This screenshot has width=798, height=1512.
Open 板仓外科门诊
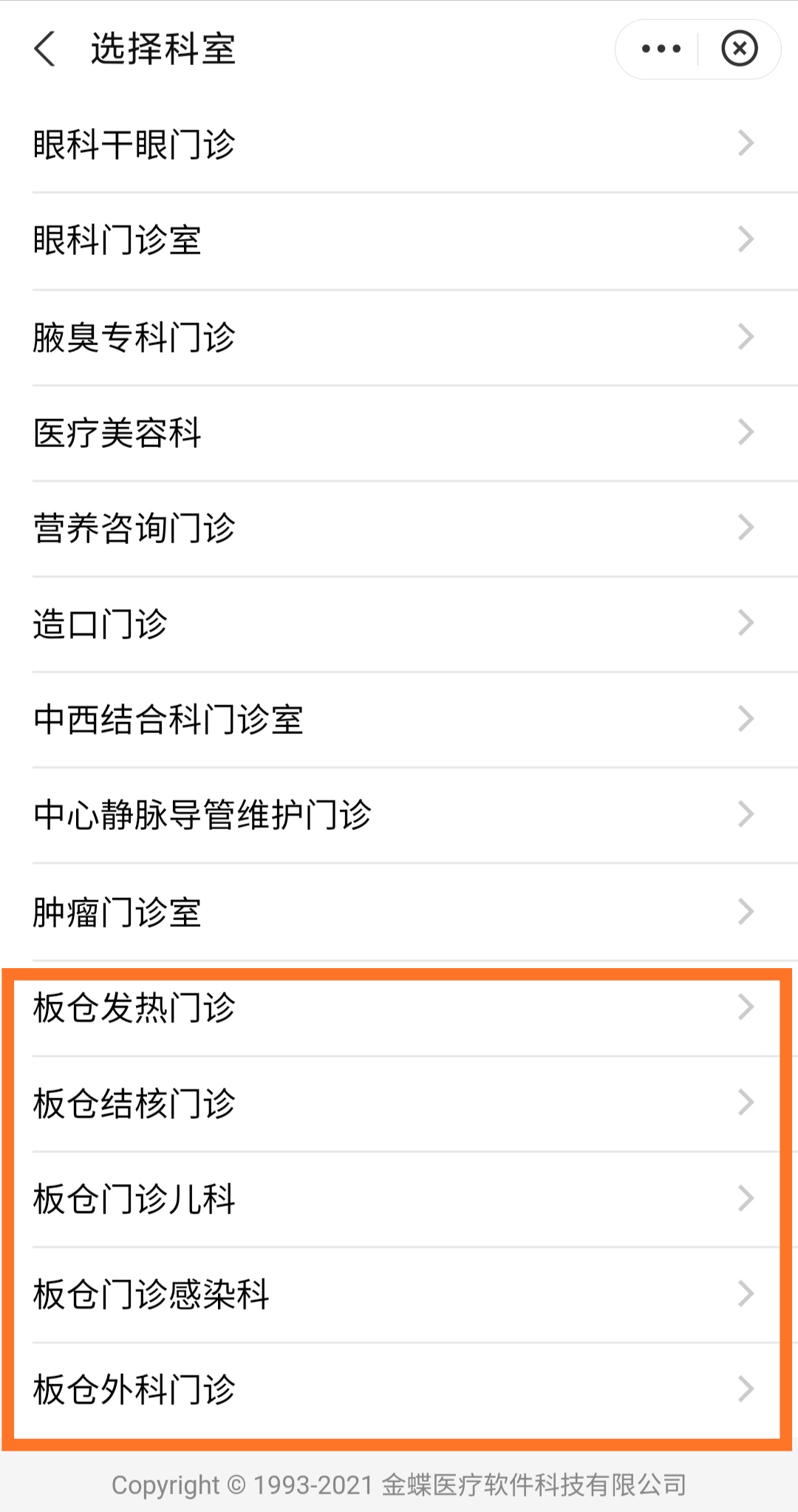(399, 1390)
